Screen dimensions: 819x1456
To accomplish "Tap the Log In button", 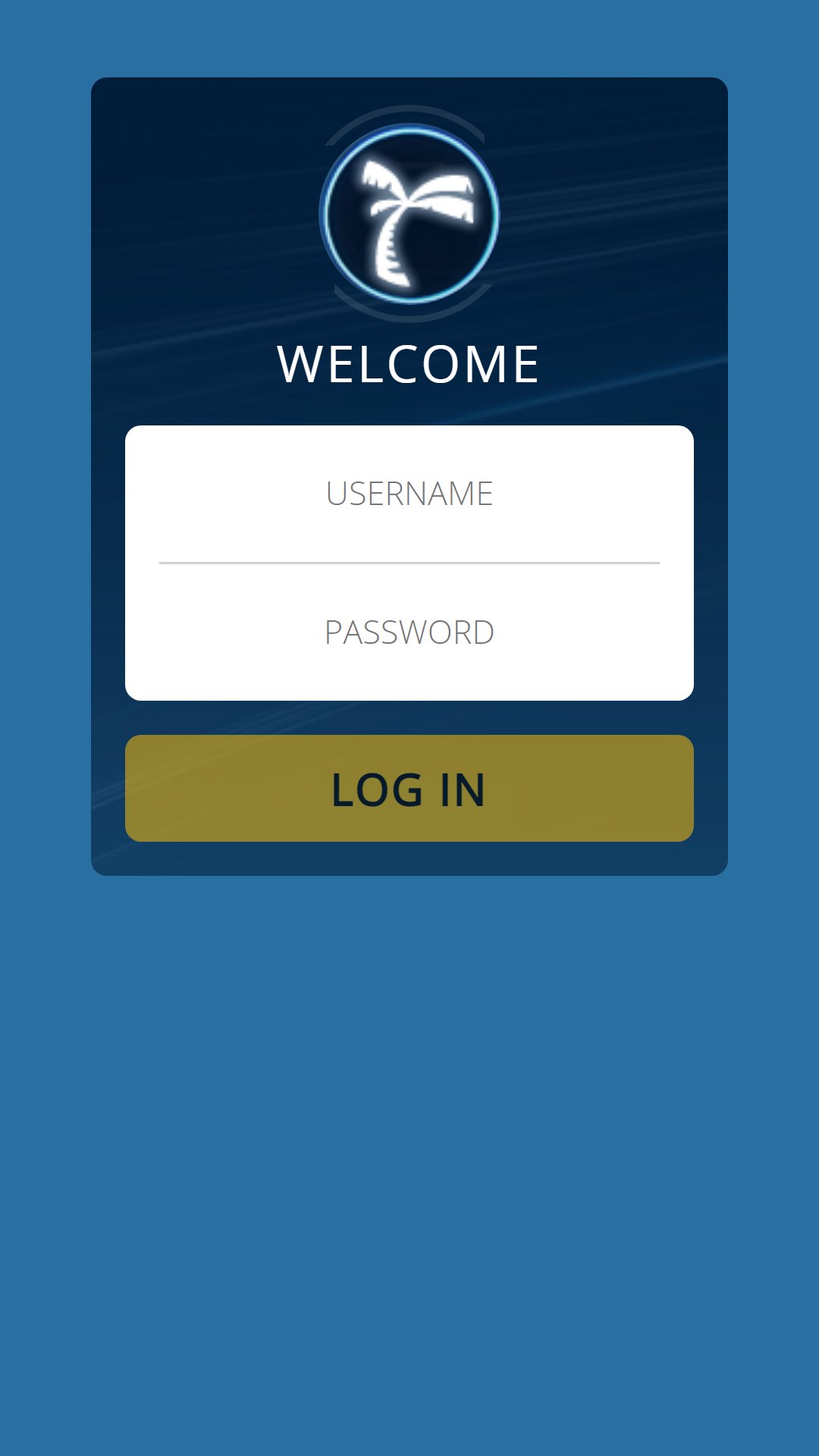I will point(409,788).
